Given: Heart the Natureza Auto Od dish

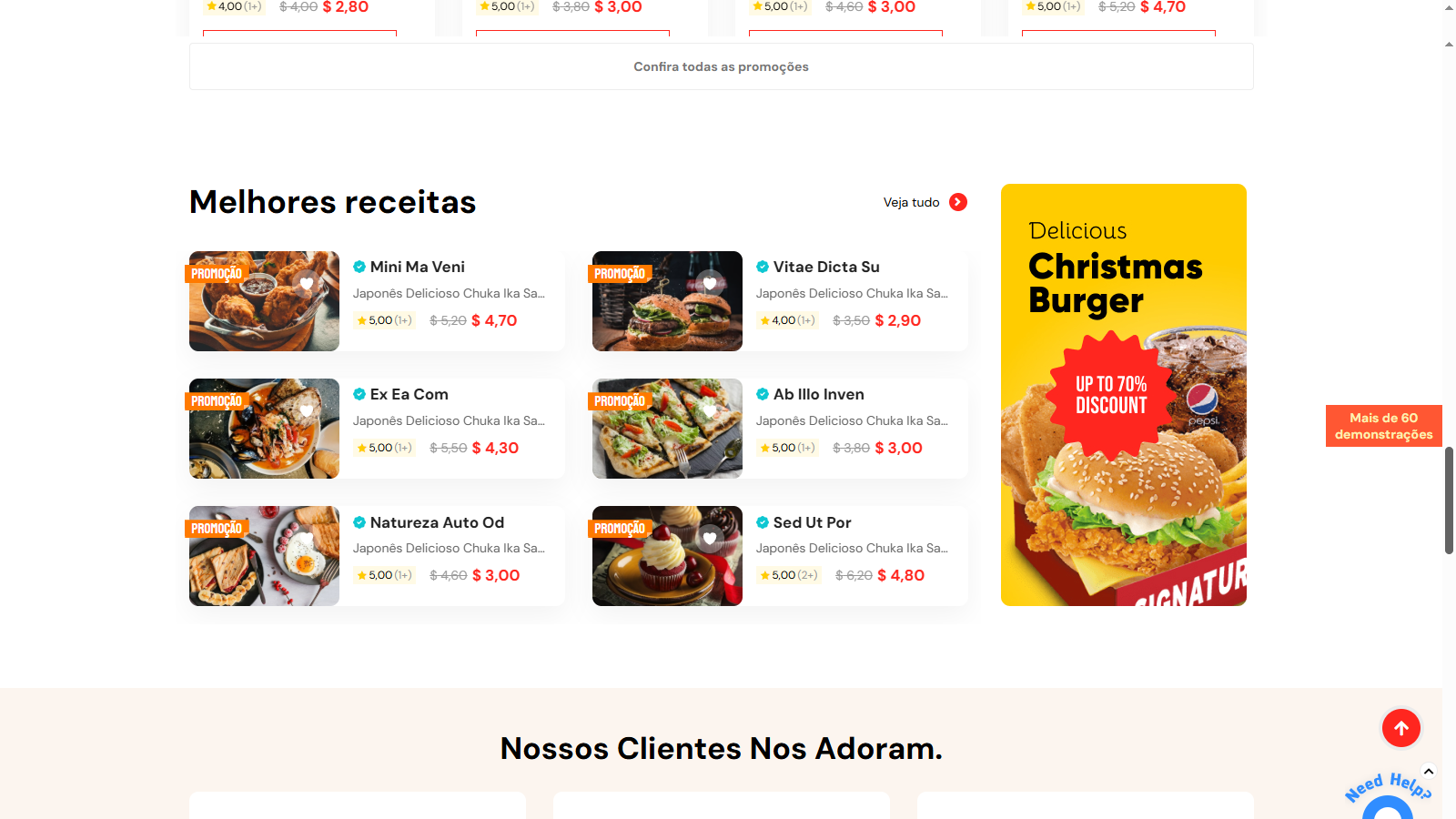Looking at the screenshot, I should (307, 539).
